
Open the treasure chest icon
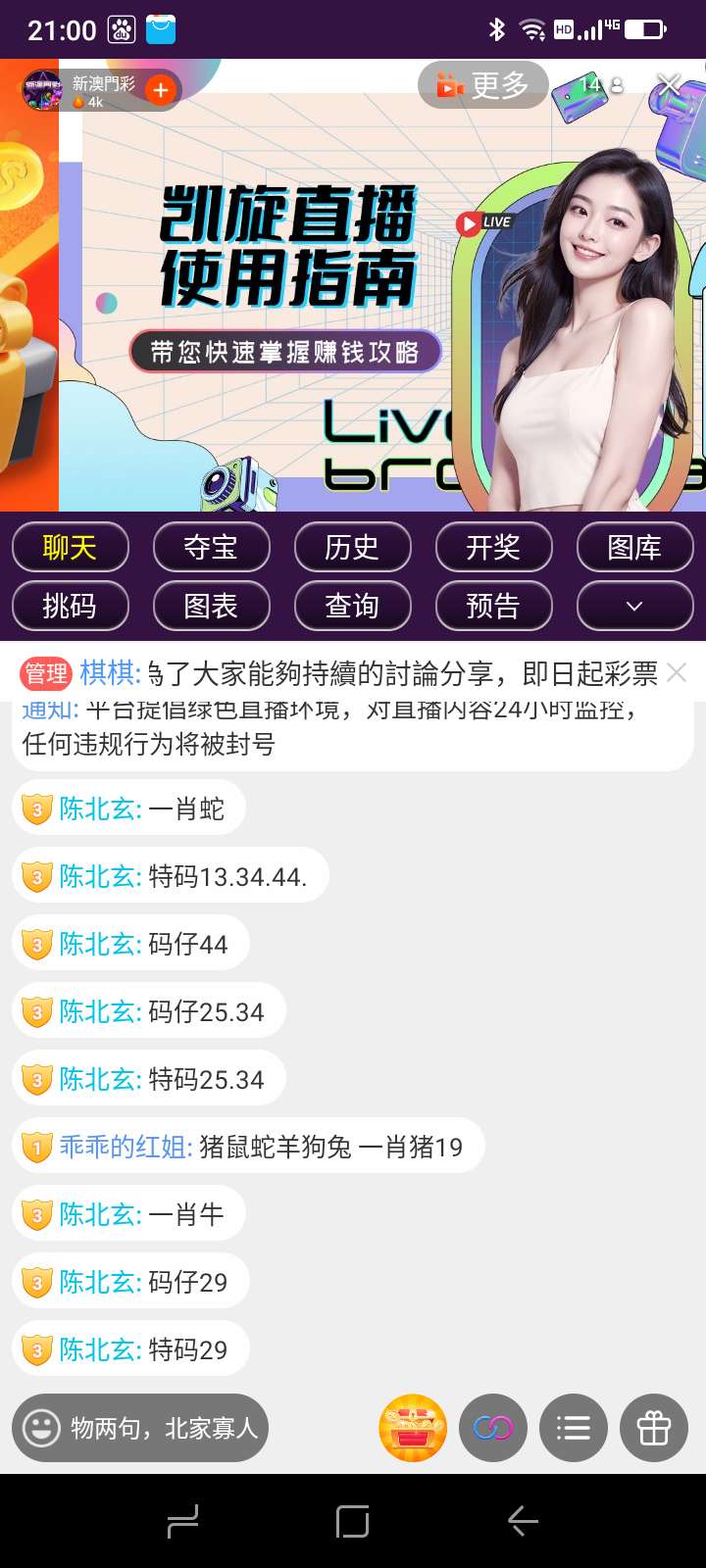pos(413,1428)
